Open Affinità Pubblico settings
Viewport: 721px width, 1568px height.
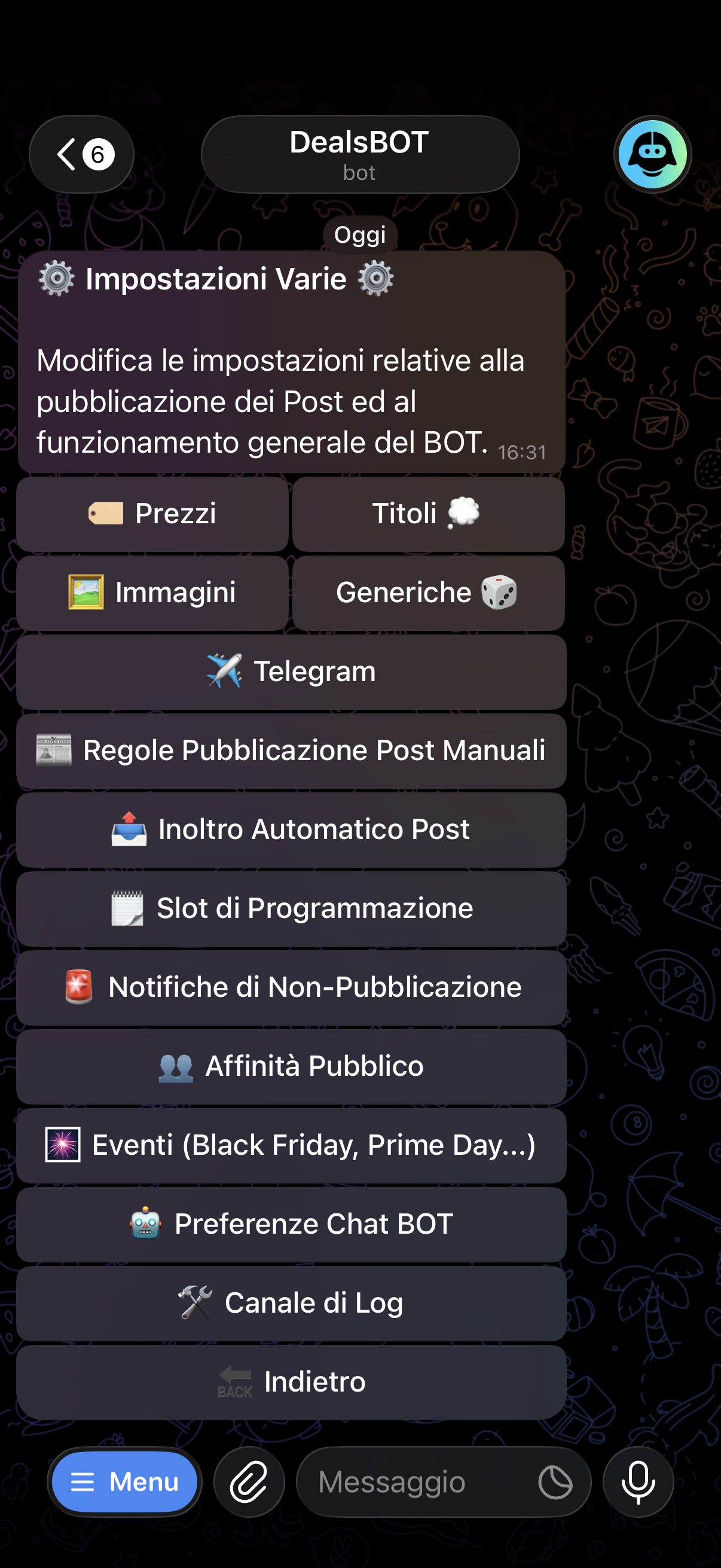[291, 1066]
